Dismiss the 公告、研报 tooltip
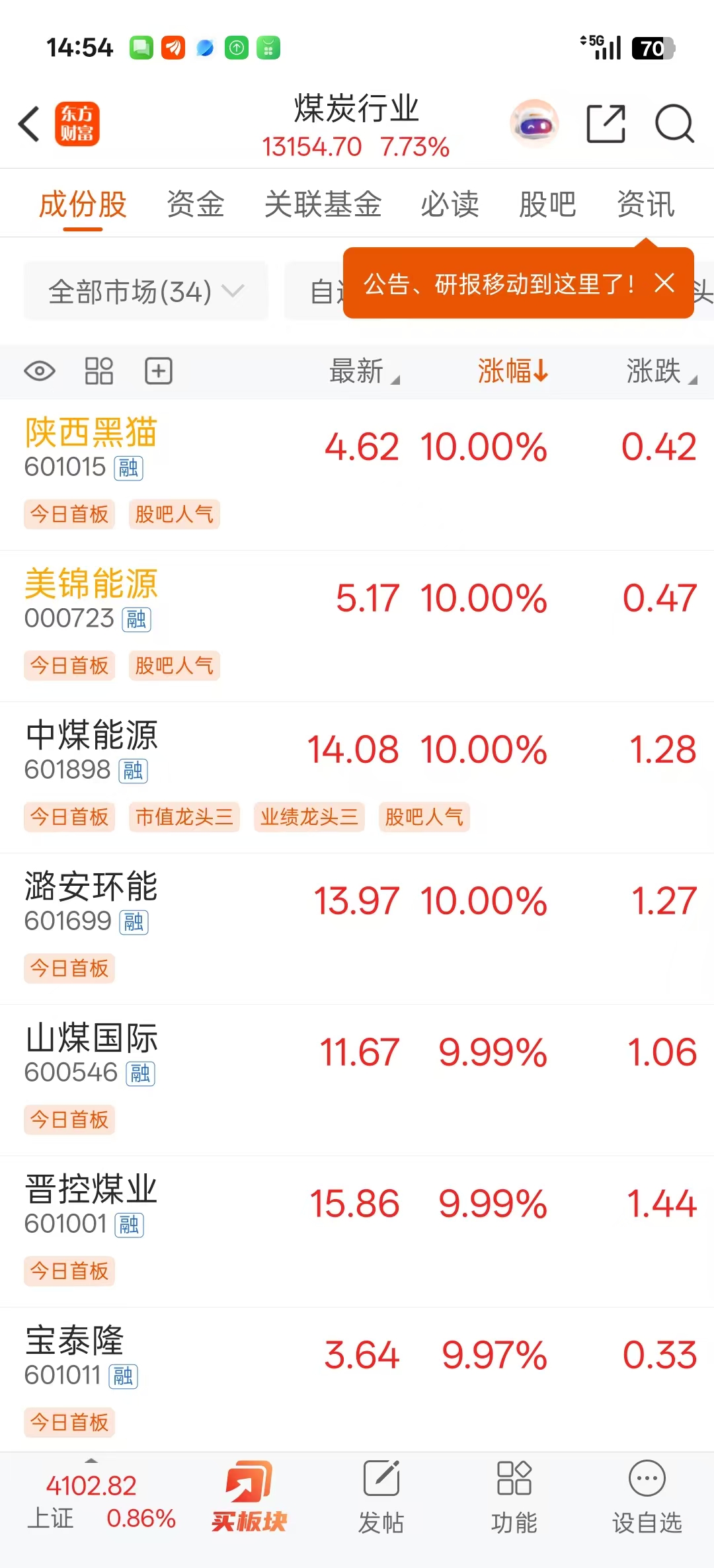Viewport: 714px width, 1568px height. pos(664,283)
